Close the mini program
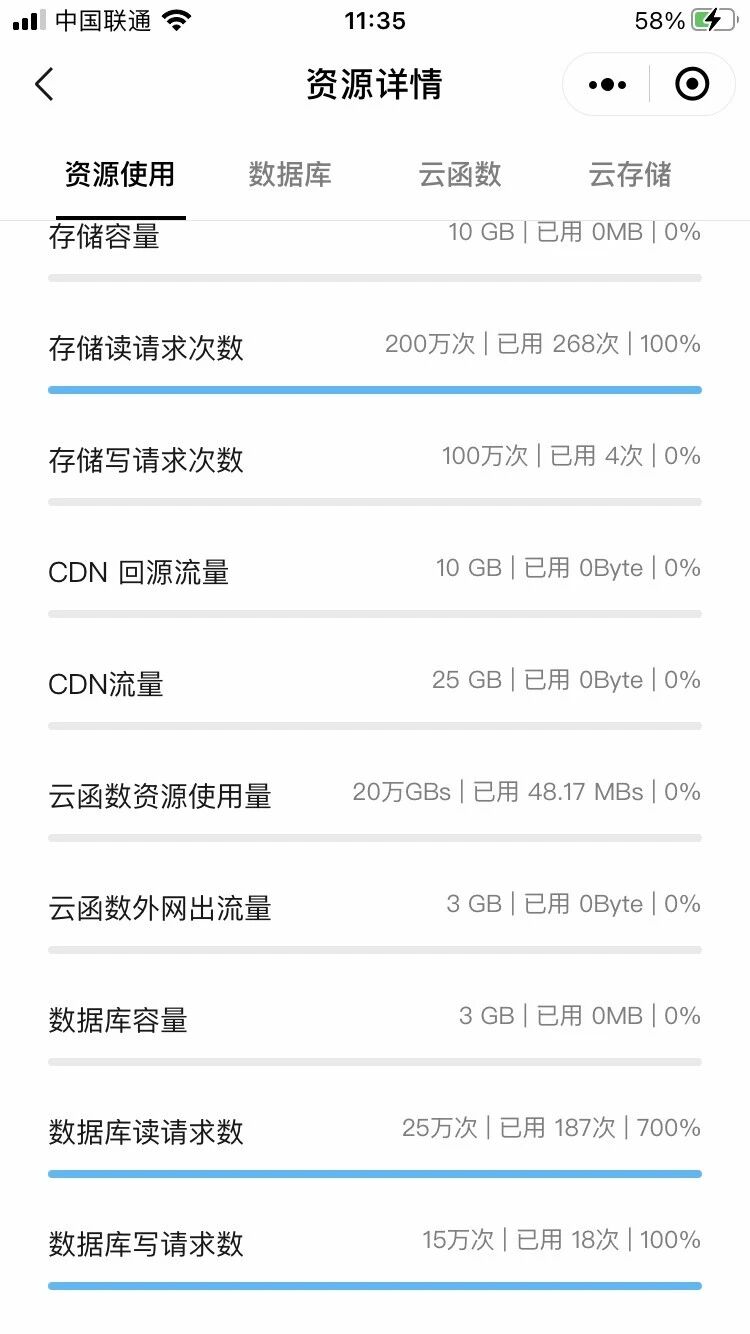Image resolution: width=750 pixels, height=1334 pixels. click(692, 85)
